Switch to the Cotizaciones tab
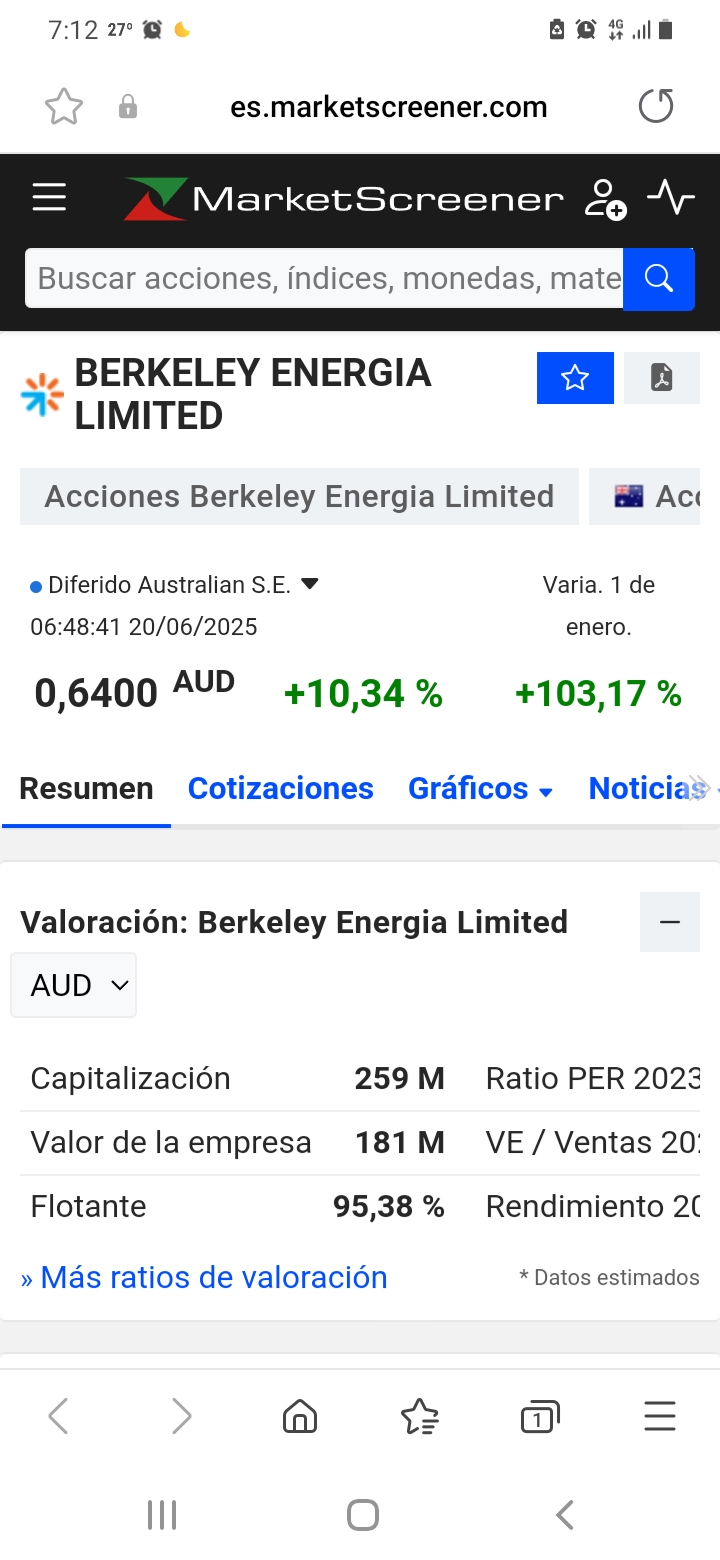Viewport: 720px width, 1560px height. point(281,788)
